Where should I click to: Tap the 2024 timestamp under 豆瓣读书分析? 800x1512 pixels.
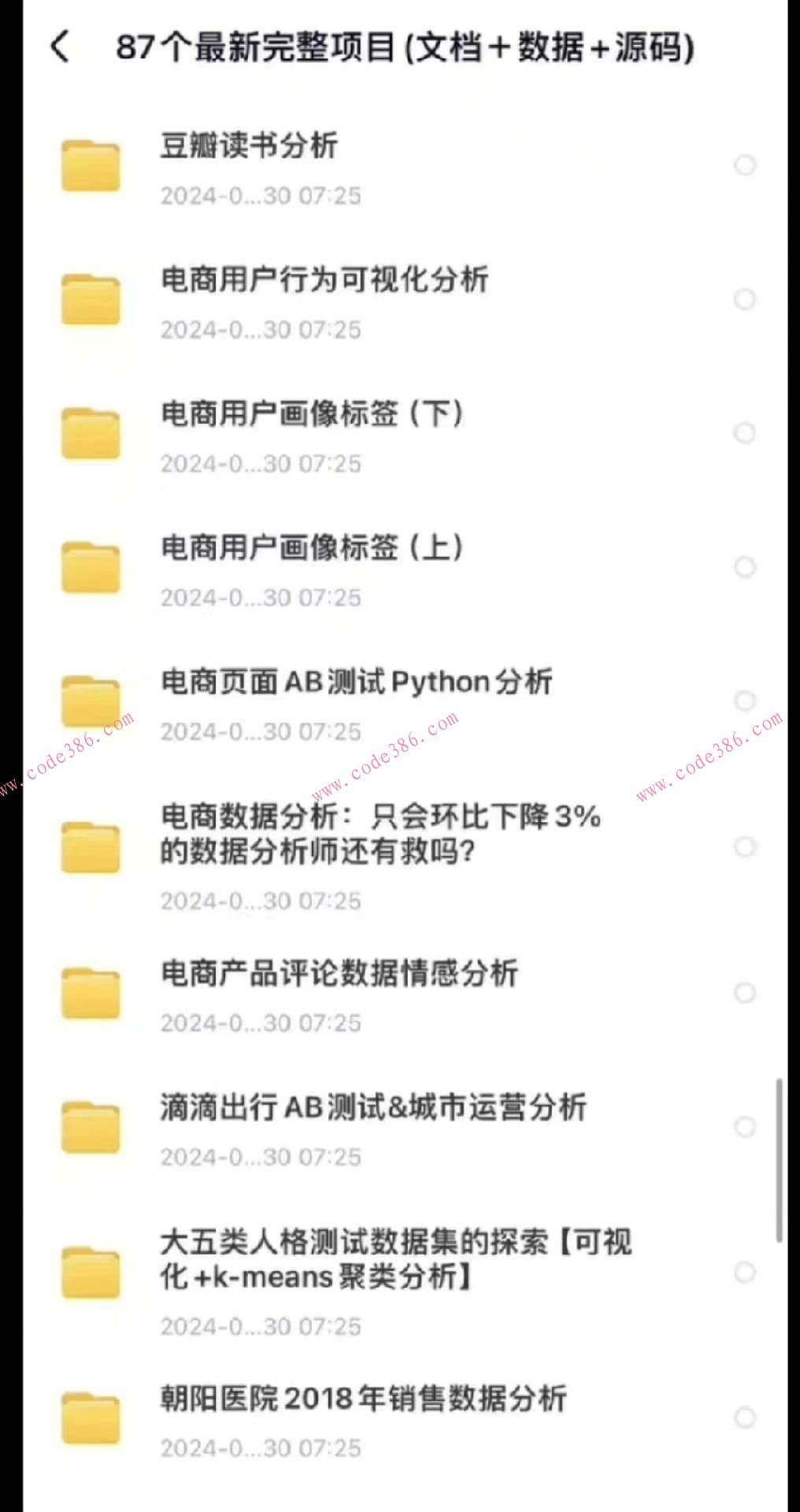click(260, 196)
